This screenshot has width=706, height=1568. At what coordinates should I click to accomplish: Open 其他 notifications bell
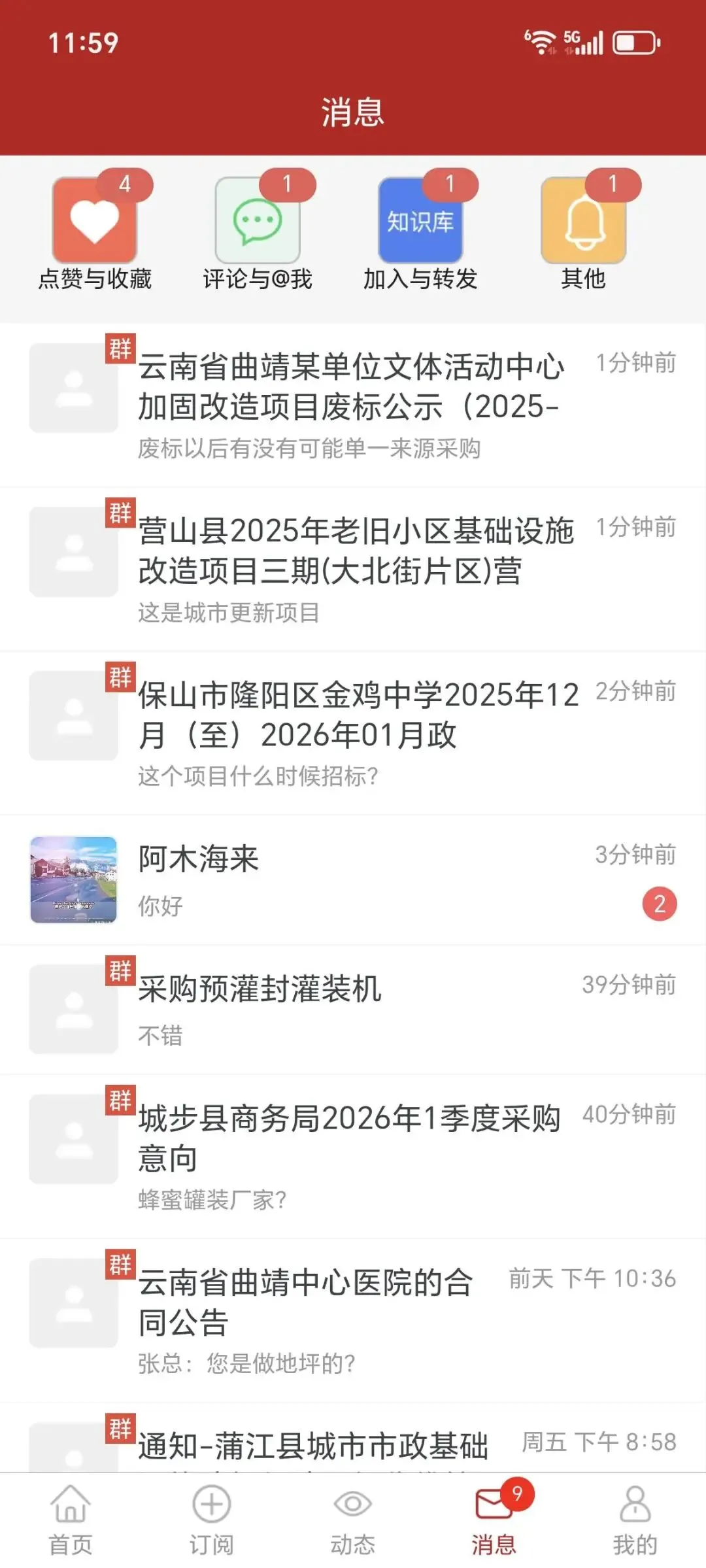click(583, 232)
